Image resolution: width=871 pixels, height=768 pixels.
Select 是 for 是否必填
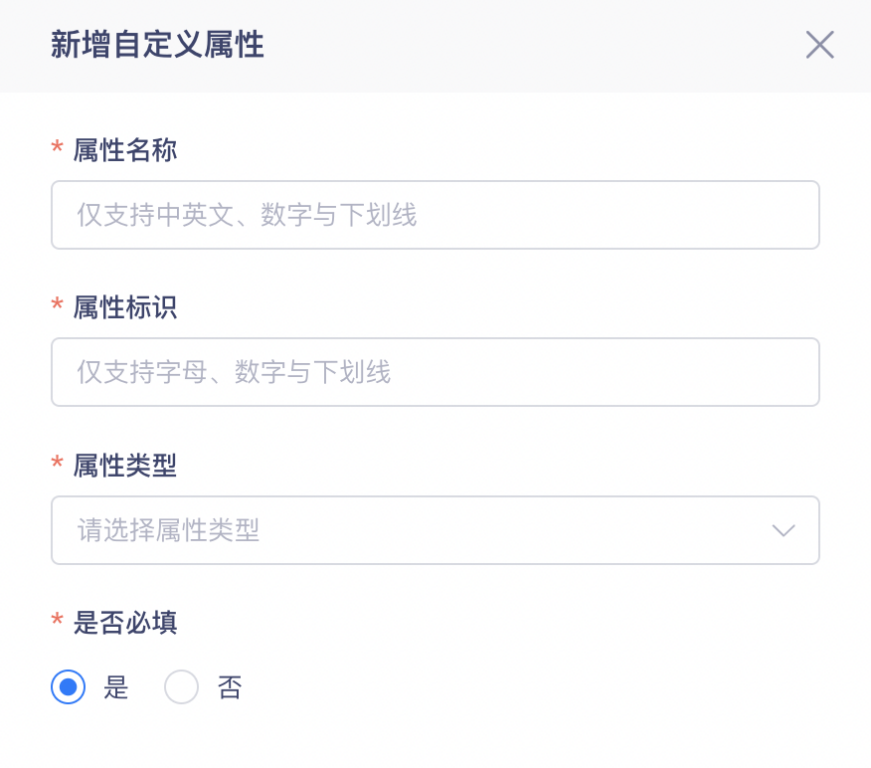(69, 687)
